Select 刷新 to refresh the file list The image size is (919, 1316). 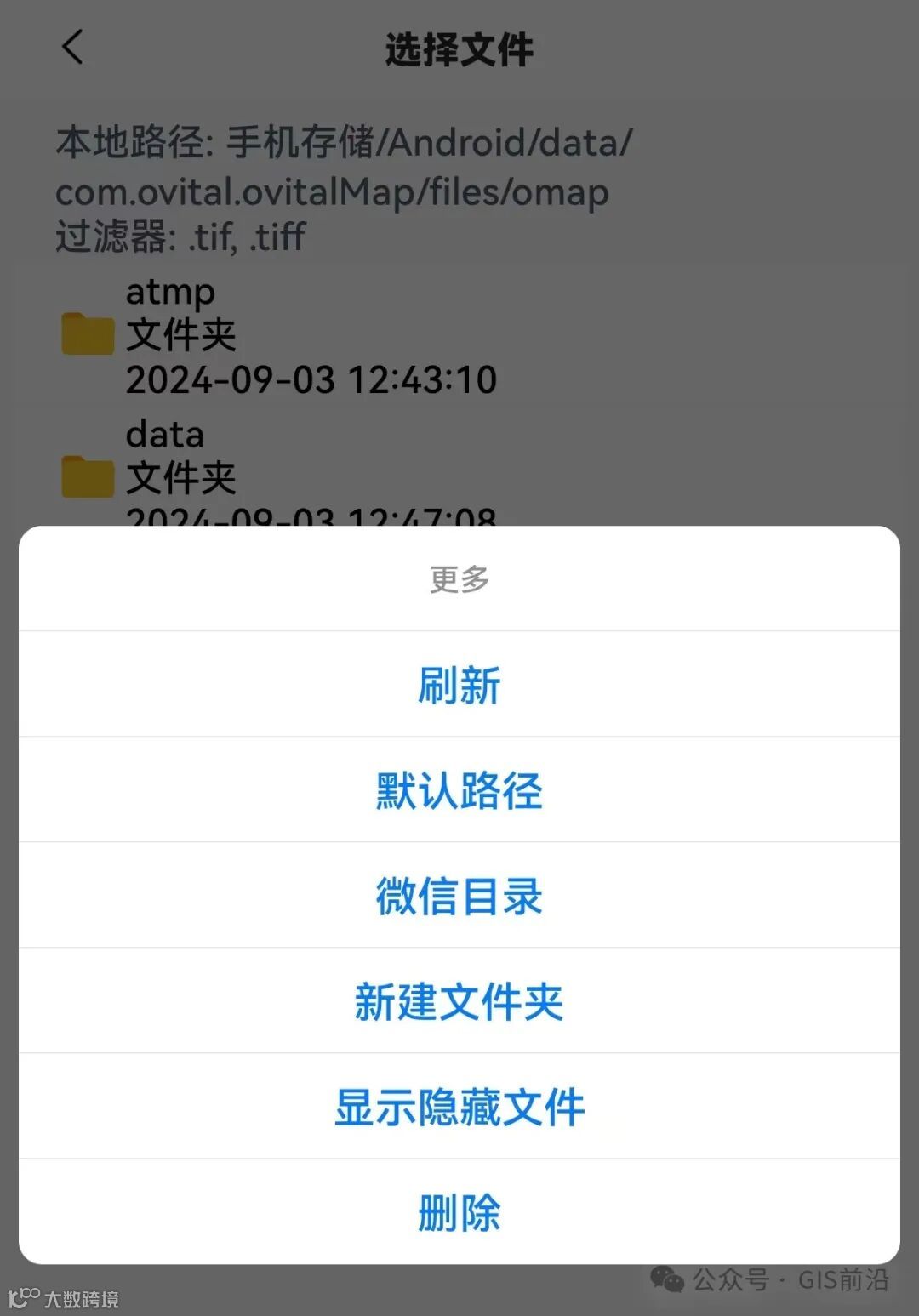click(x=459, y=684)
